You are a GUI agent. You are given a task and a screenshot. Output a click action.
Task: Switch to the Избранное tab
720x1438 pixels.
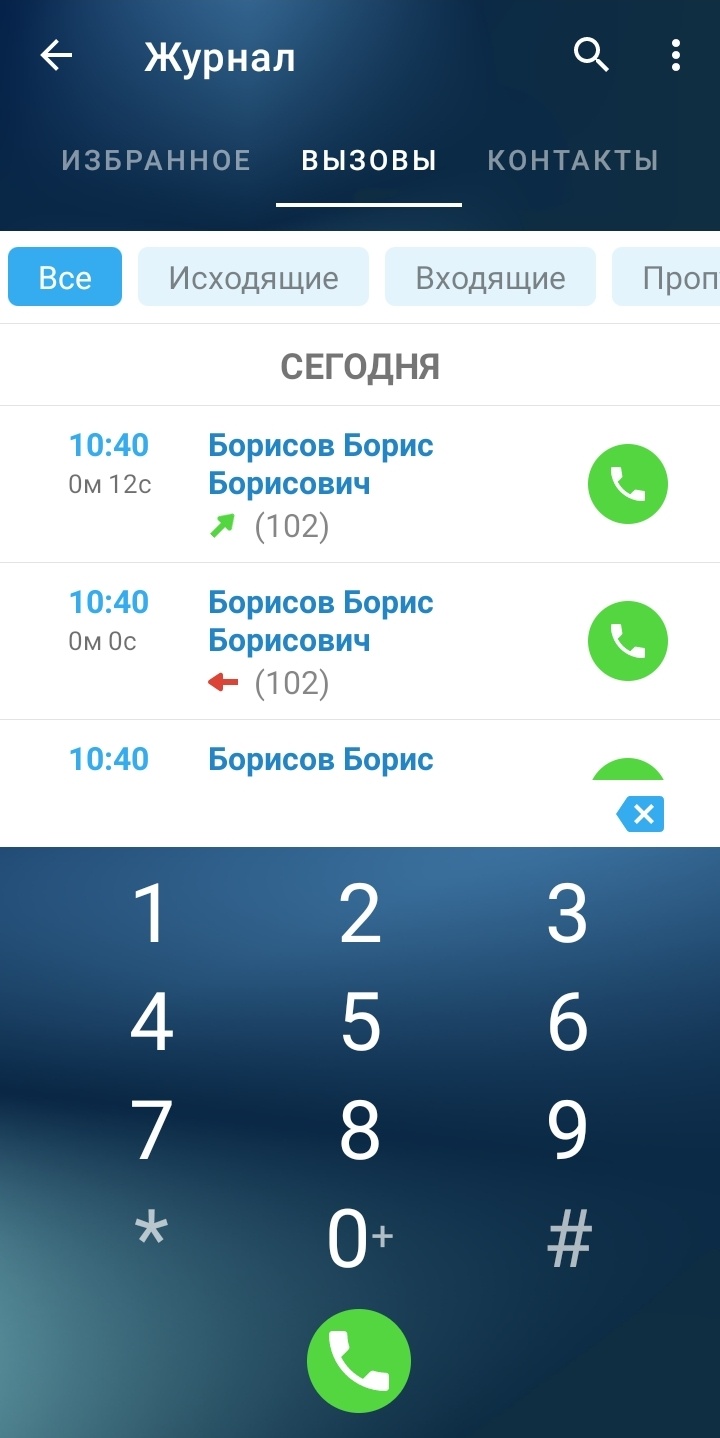pos(156,161)
